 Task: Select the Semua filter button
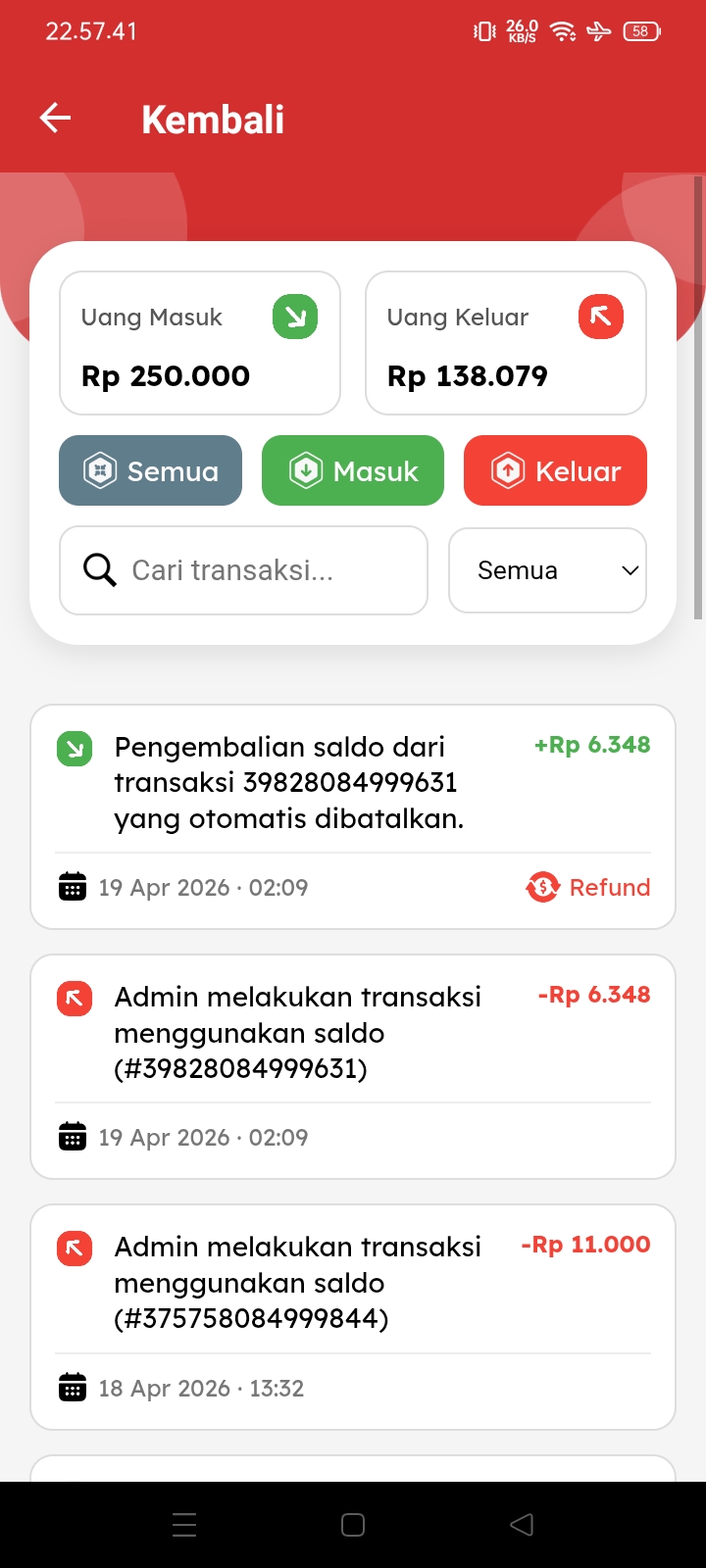pos(150,470)
